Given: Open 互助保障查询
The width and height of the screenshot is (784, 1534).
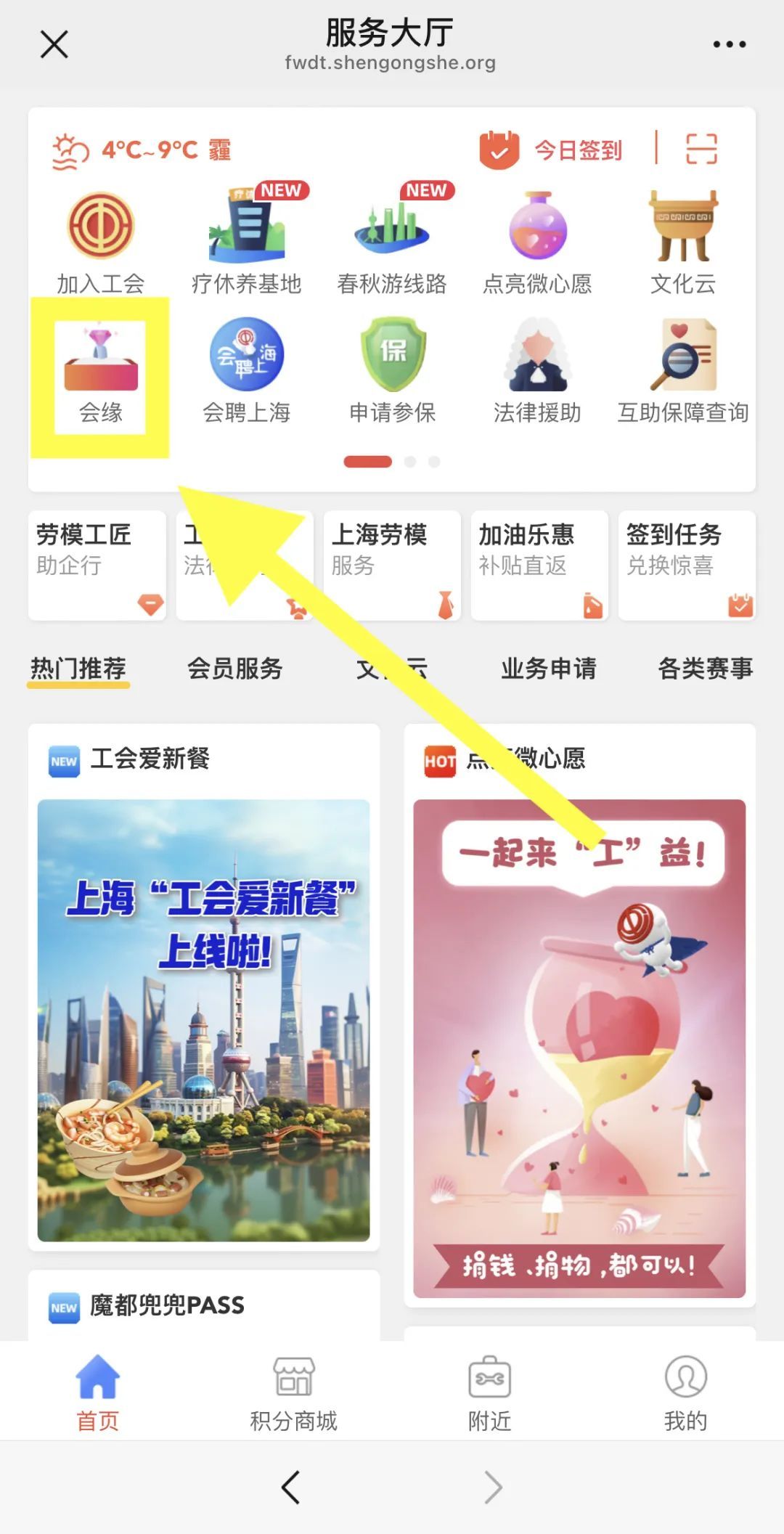Looking at the screenshot, I should [x=683, y=372].
